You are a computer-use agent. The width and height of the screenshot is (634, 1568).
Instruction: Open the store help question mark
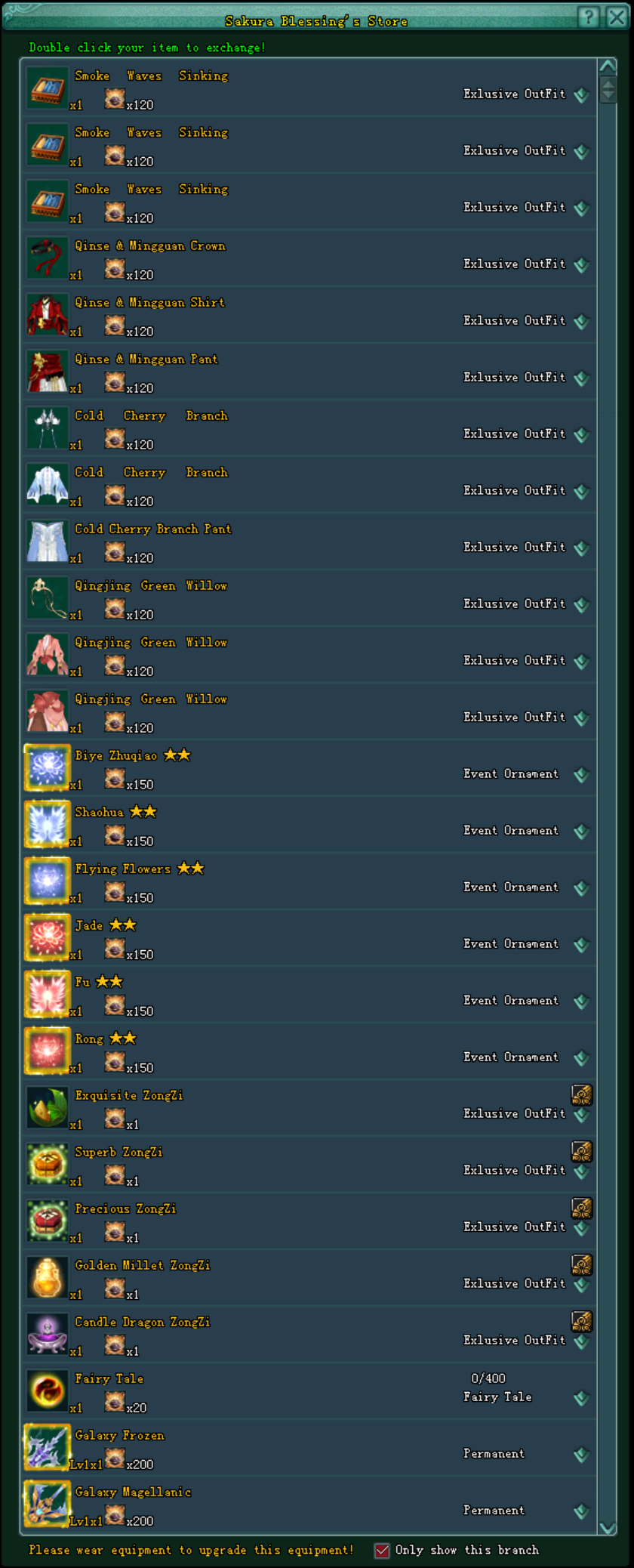tap(589, 17)
